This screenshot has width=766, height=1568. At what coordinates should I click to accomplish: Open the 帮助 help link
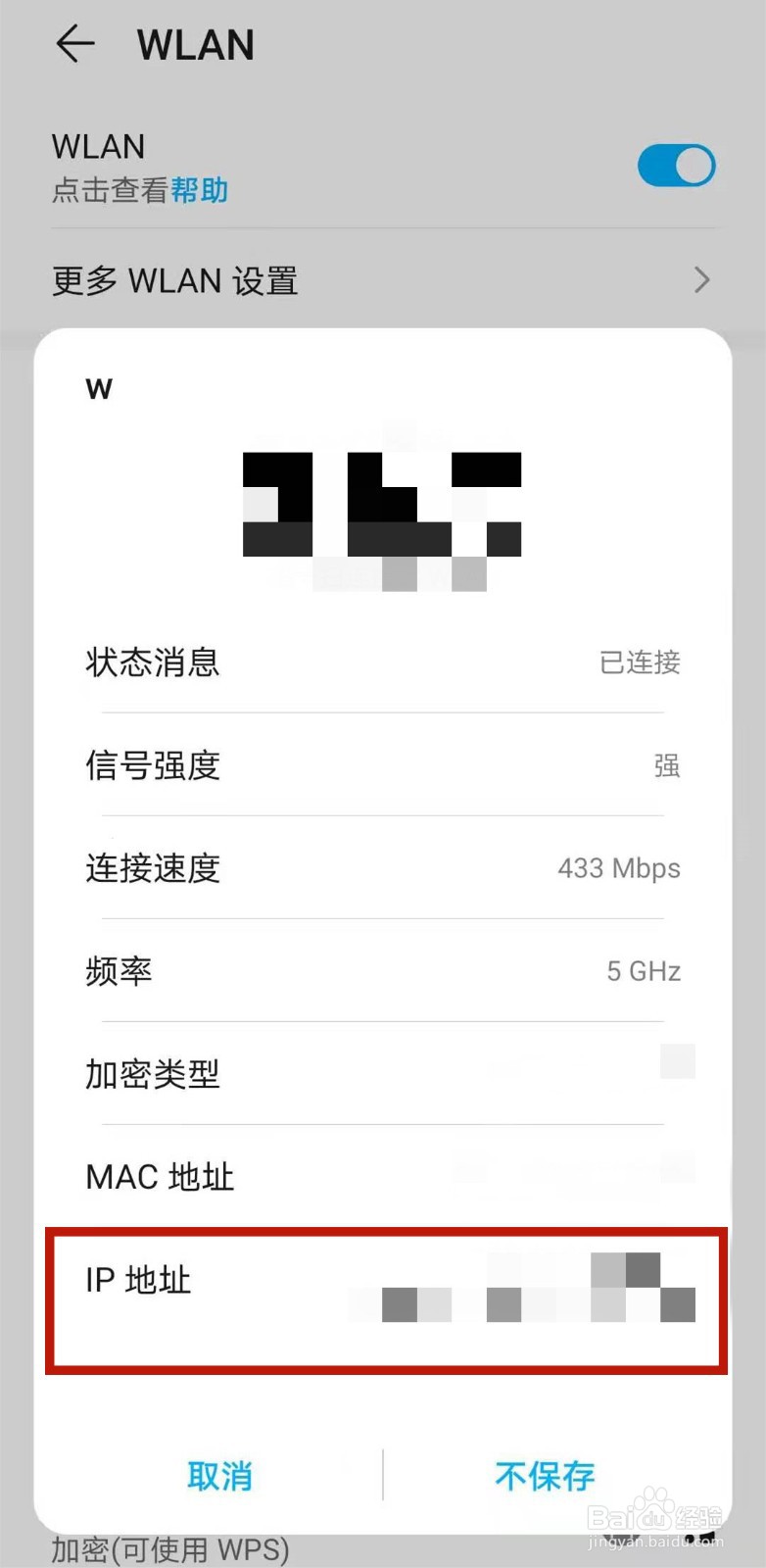pyautogui.click(x=200, y=190)
